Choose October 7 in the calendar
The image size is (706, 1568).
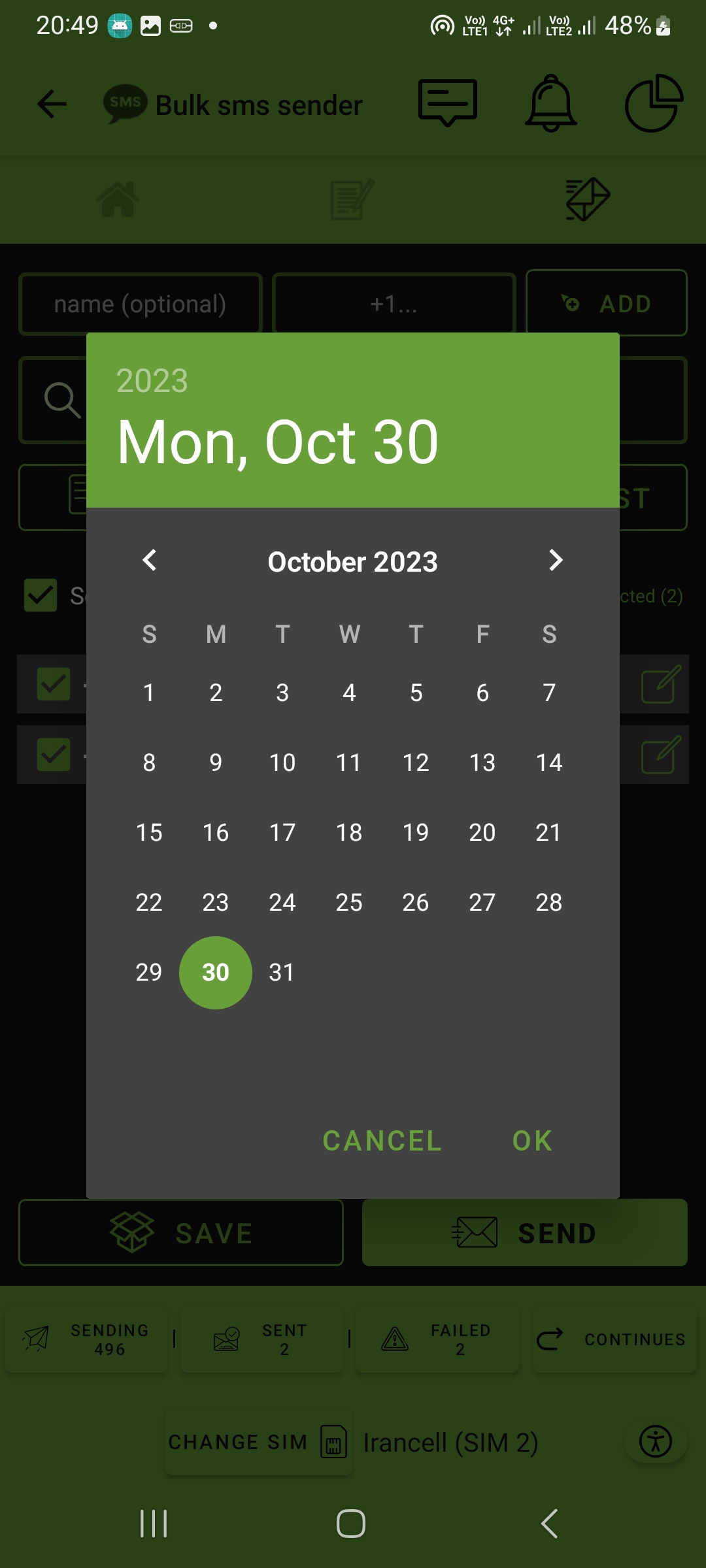[549, 693]
